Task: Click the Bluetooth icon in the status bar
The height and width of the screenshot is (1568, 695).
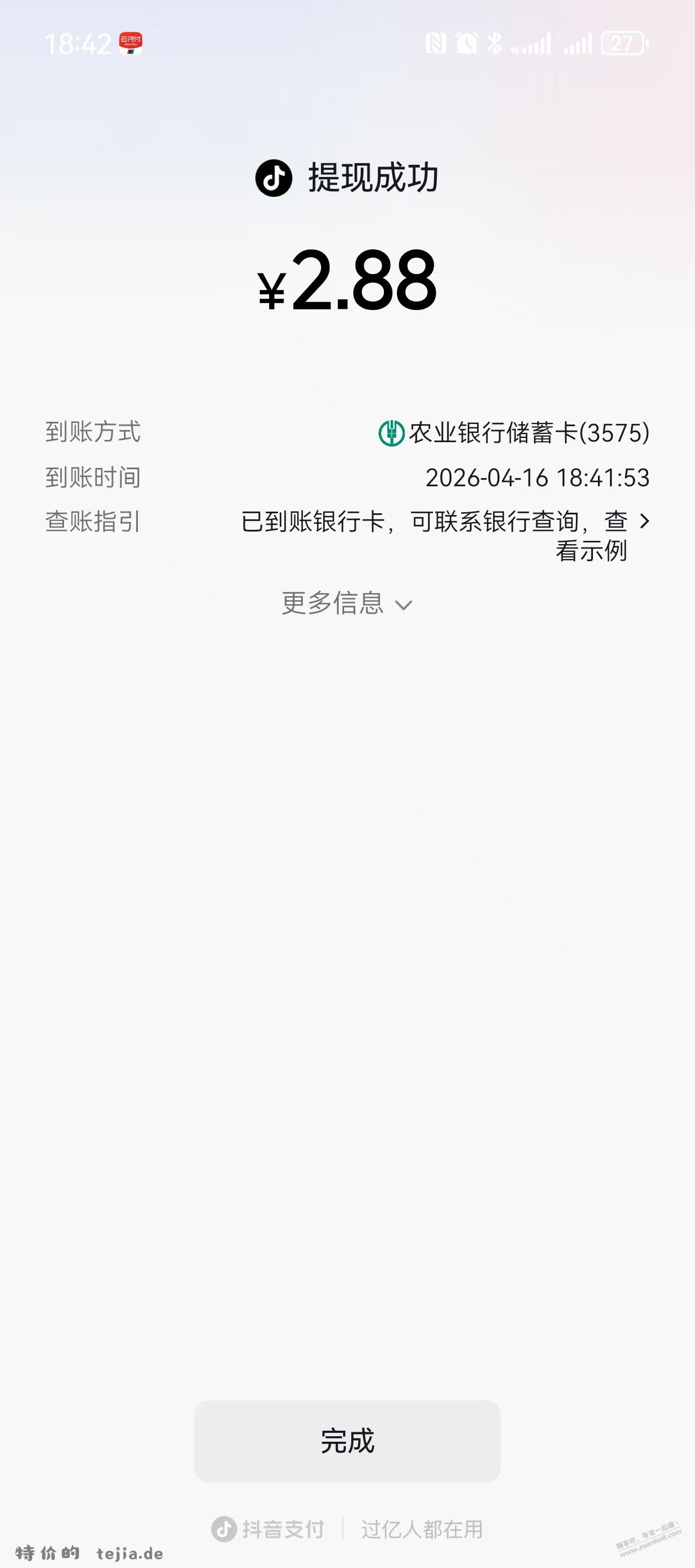Action: pos(495,41)
